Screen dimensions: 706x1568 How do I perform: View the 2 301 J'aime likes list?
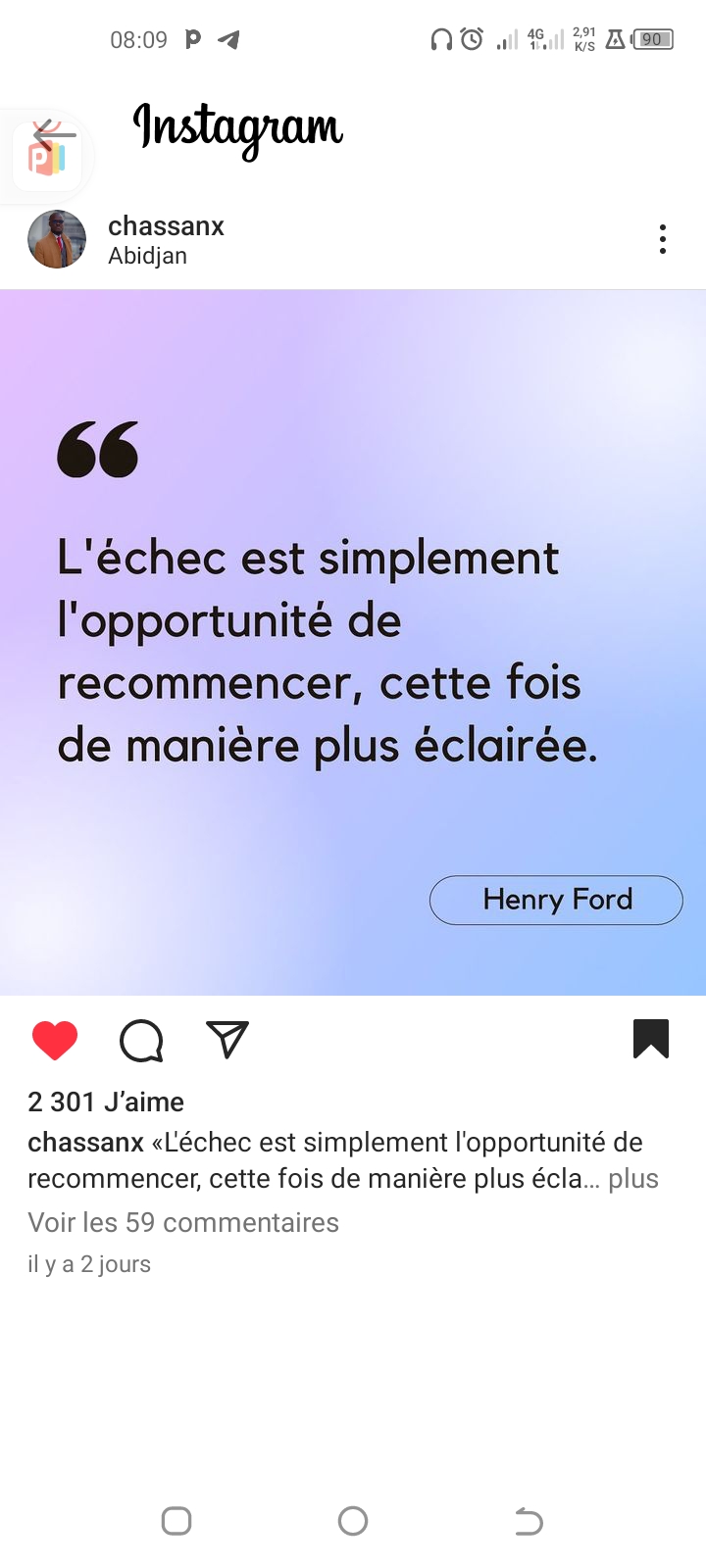click(x=106, y=1102)
